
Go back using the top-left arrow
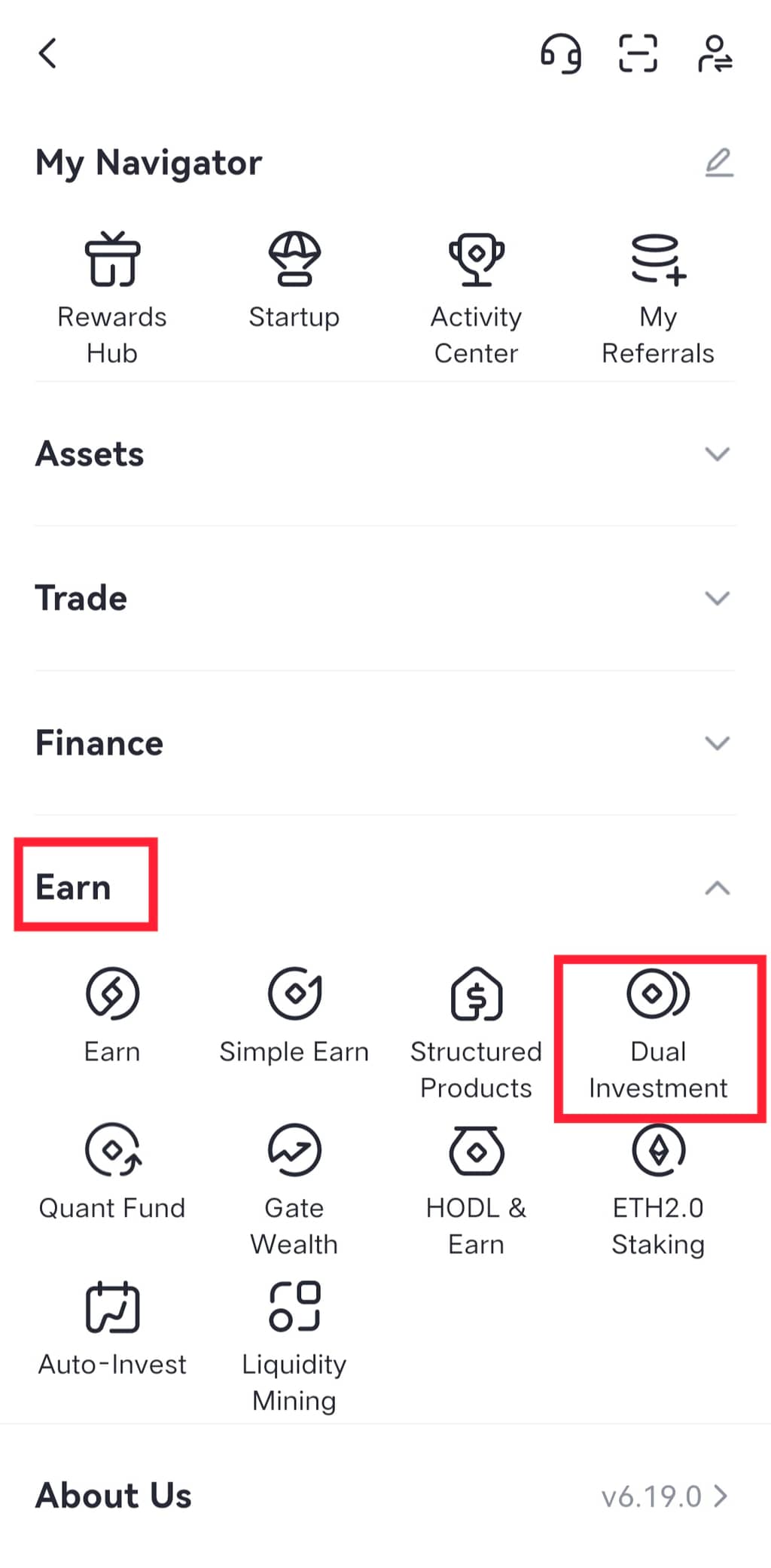pos(47,53)
